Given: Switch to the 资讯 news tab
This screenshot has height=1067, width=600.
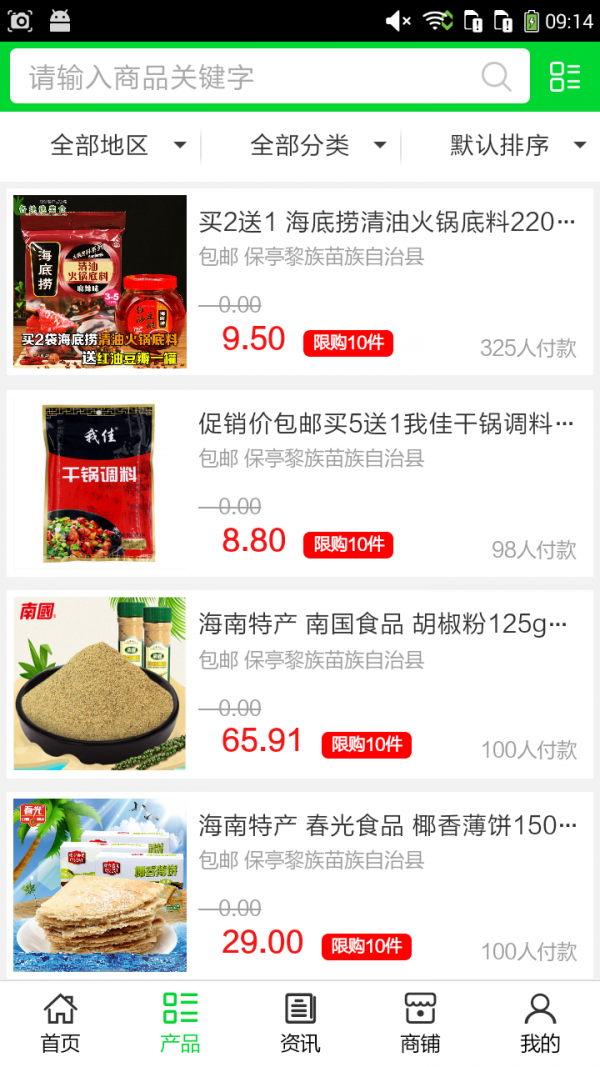Looking at the screenshot, I should [x=300, y=1023].
